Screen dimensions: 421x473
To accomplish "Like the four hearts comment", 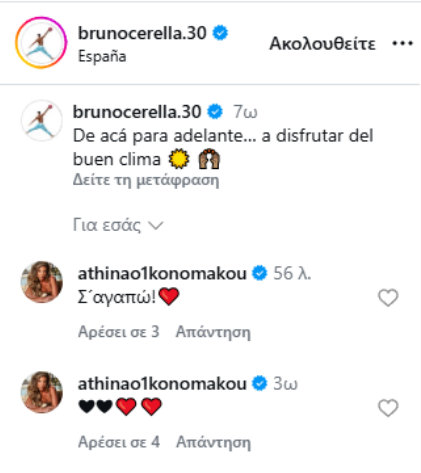I will tap(388, 408).
